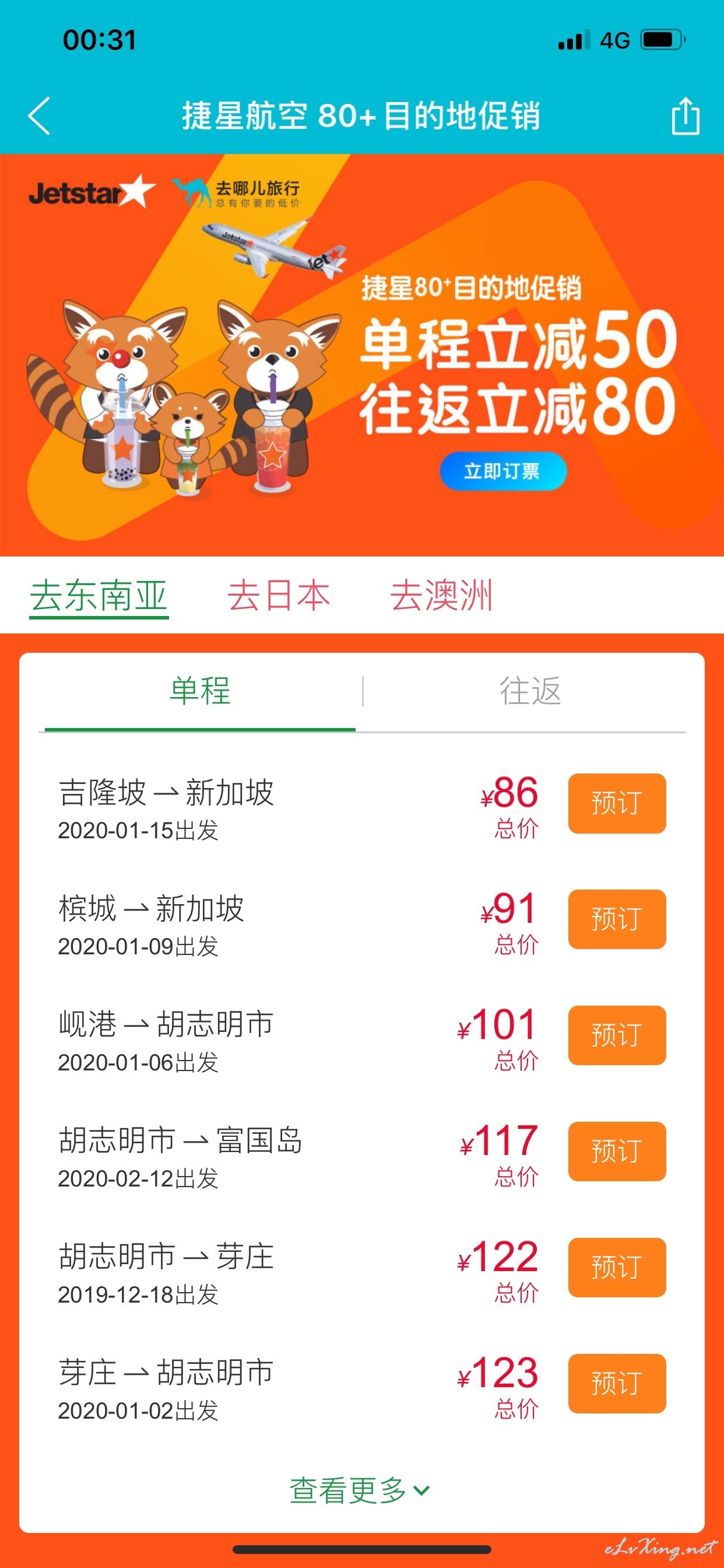Select the 单程 one-way tab
Viewport: 724px width, 1568px height.
pos(200,691)
